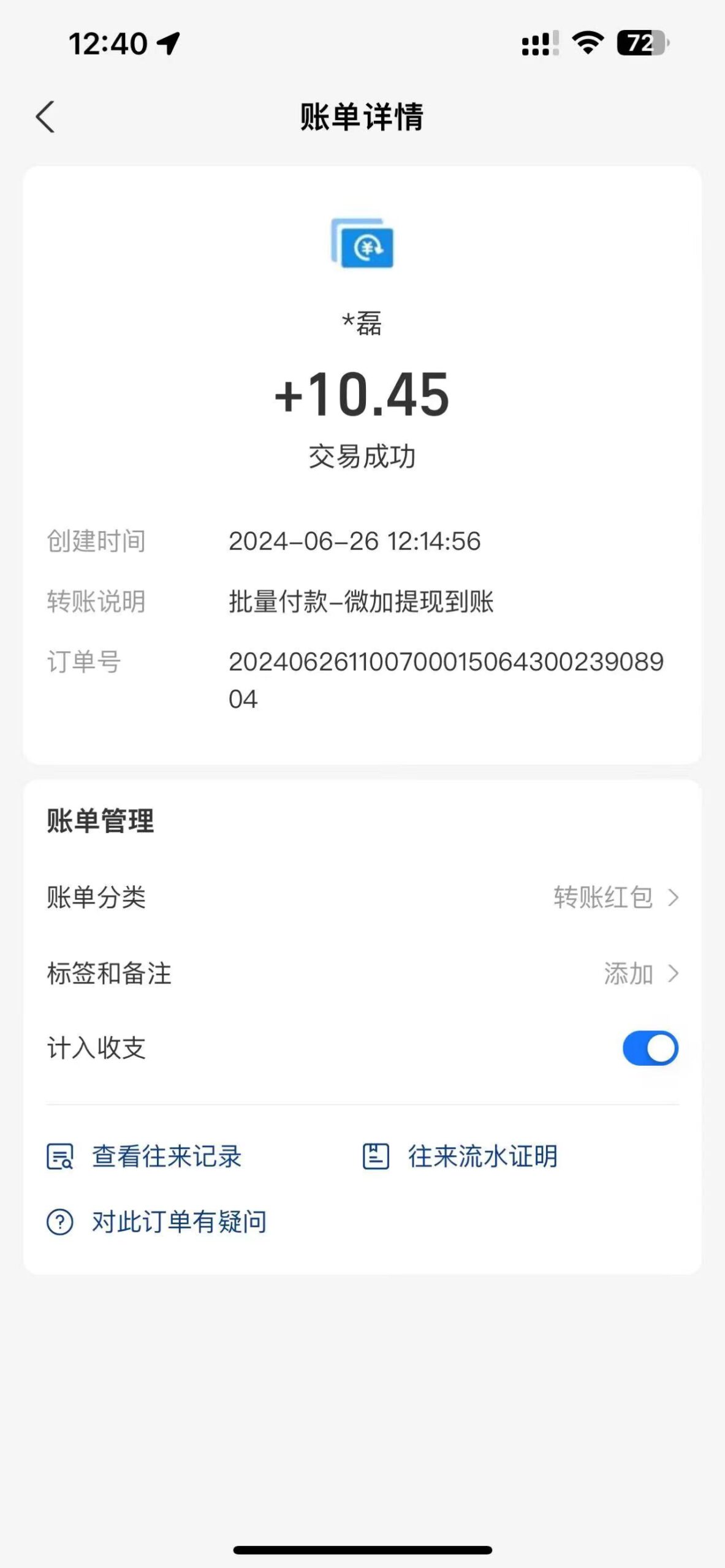
Task: Tap the Wi-Fi icon in status bar
Action: (586, 42)
